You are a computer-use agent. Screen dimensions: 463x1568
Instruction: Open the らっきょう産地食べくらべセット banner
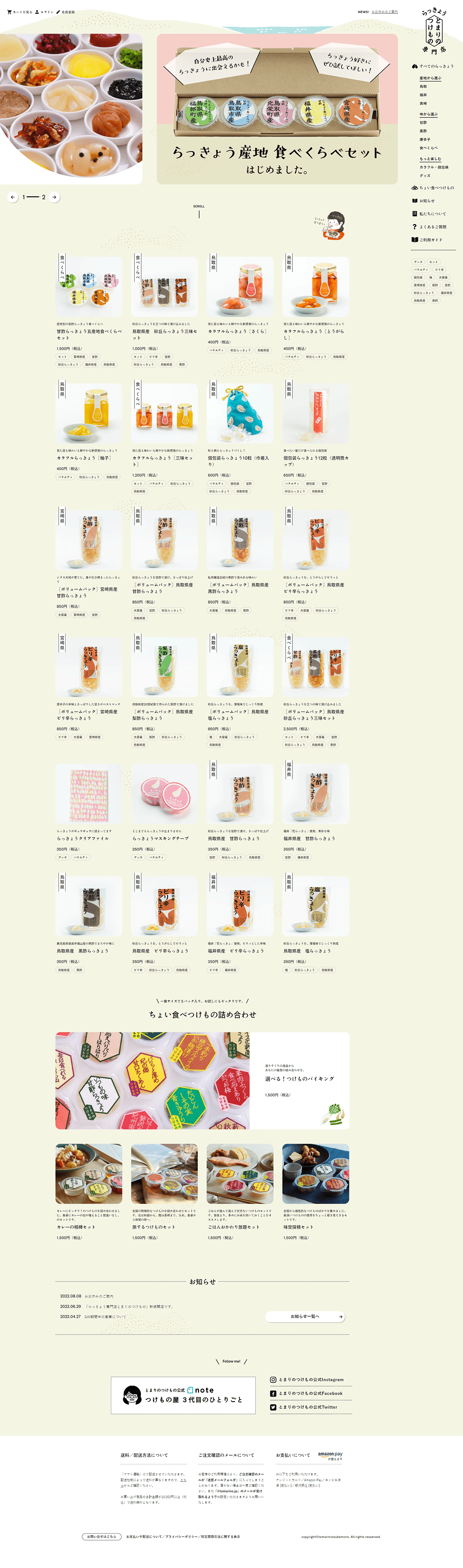pos(277,110)
